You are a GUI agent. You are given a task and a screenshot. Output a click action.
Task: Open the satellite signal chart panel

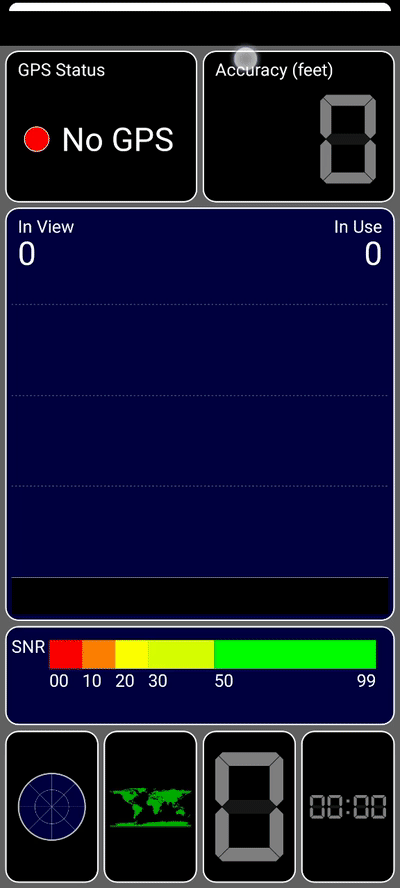point(200,414)
